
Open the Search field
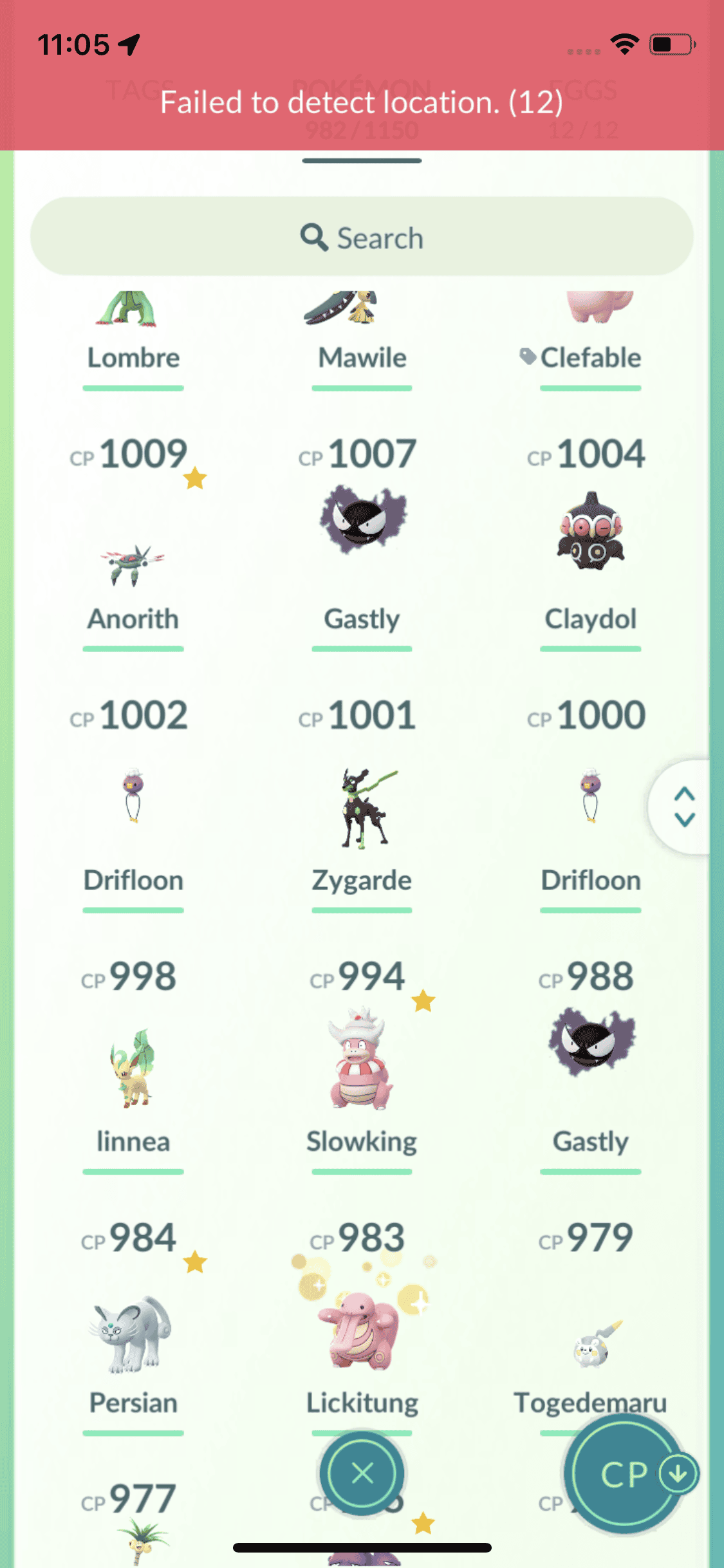pyautogui.click(x=362, y=237)
